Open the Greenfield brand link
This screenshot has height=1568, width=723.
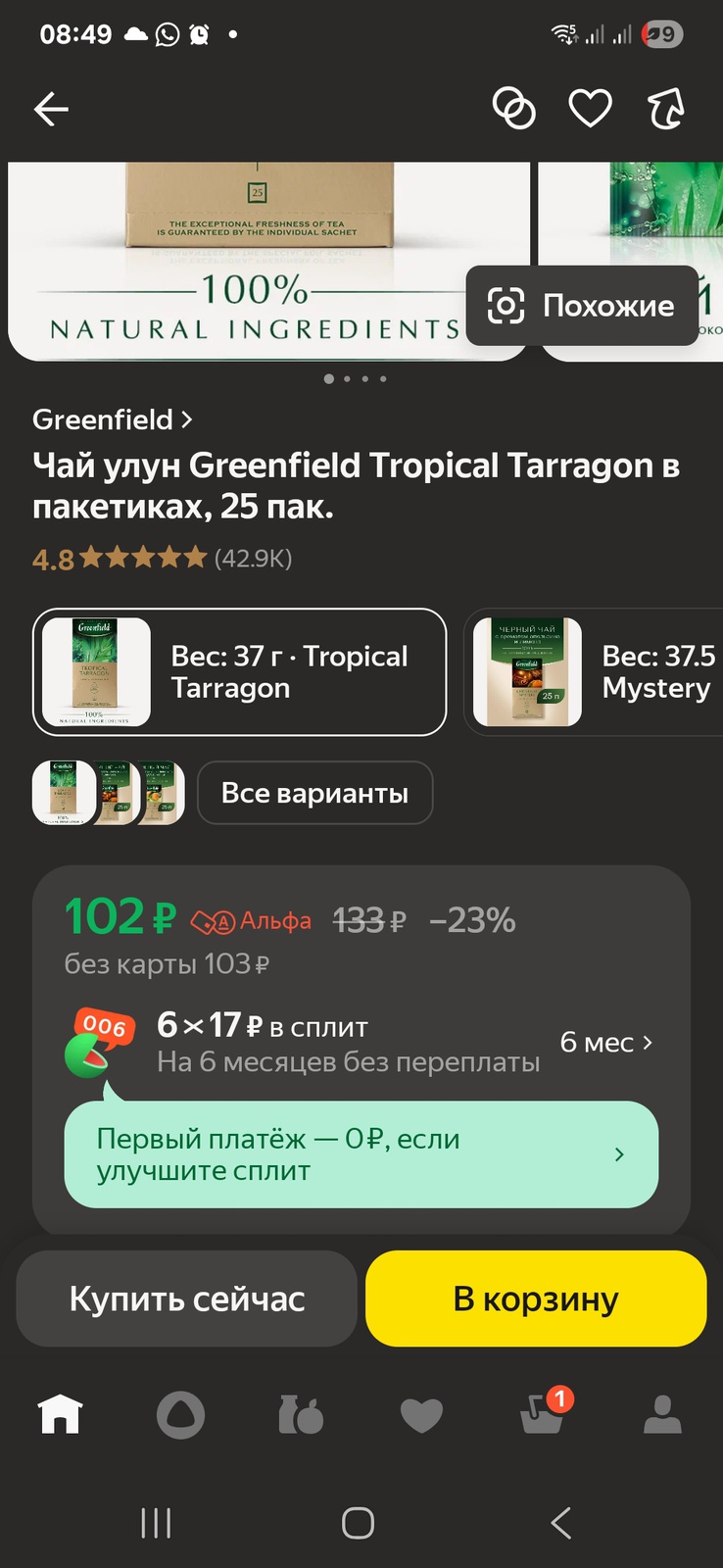(112, 419)
